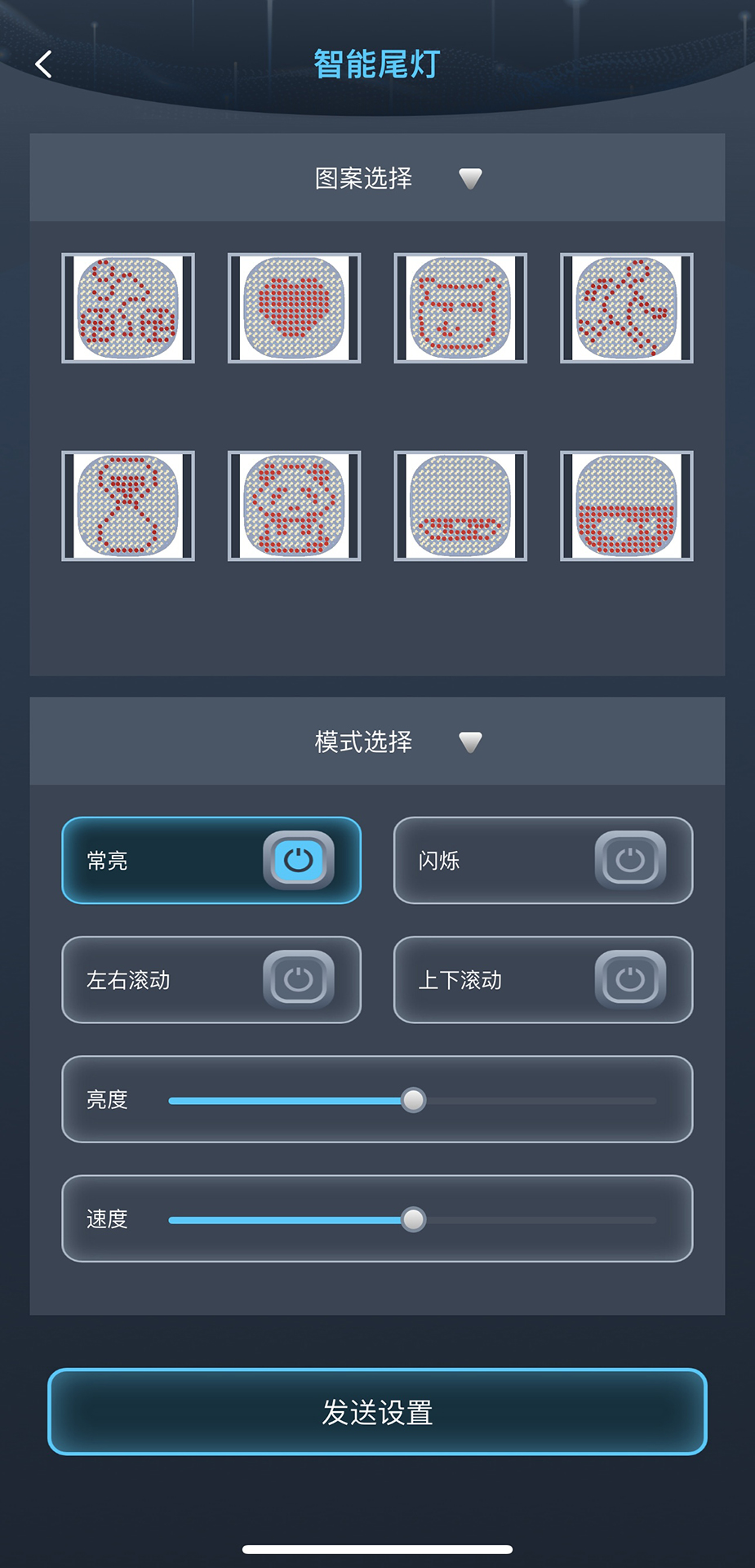Pick the Chinese character pattern in the first slot
The width and height of the screenshot is (755, 1568).
tap(128, 309)
